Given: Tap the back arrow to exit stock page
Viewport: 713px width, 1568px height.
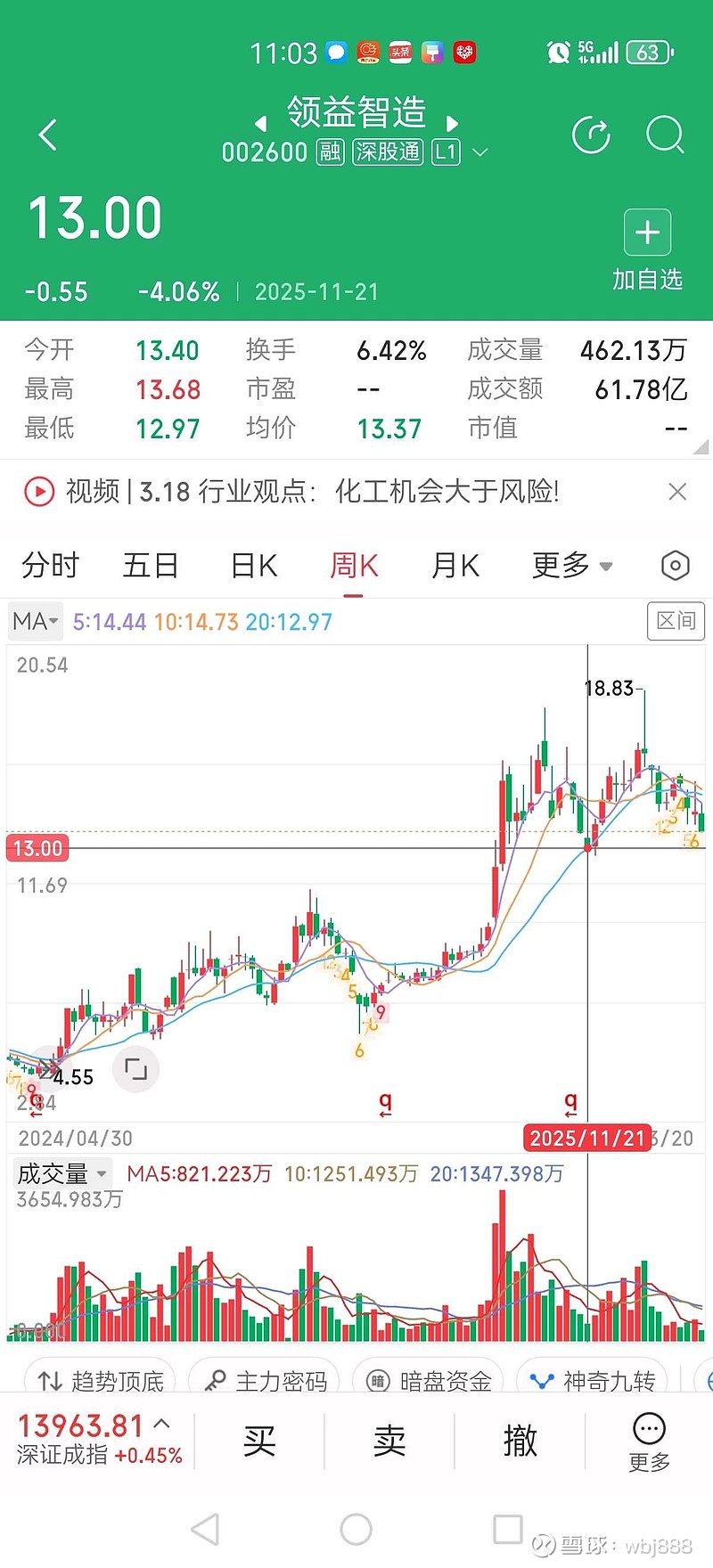Looking at the screenshot, I should [x=46, y=135].
